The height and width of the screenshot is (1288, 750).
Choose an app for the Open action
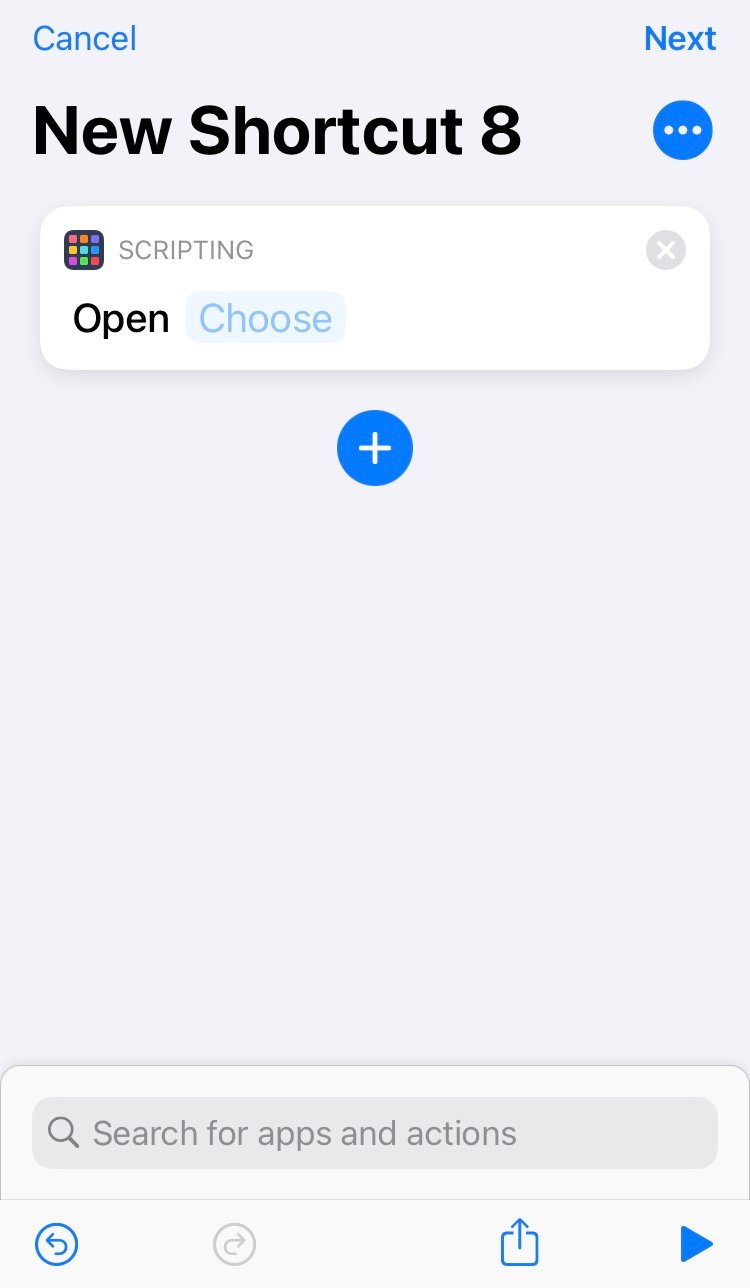265,318
